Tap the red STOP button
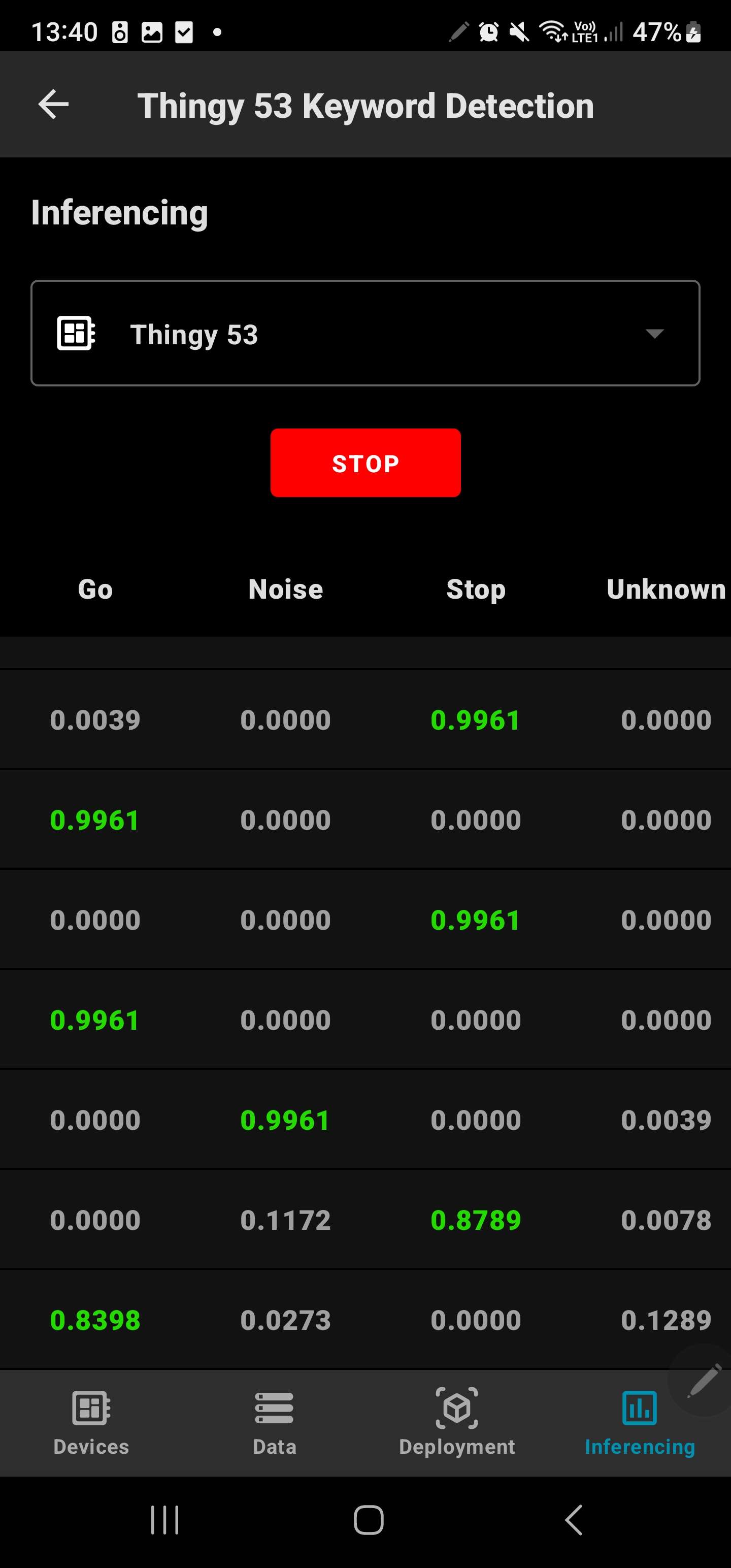This screenshot has height=1568, width=731. coord(365,463)
